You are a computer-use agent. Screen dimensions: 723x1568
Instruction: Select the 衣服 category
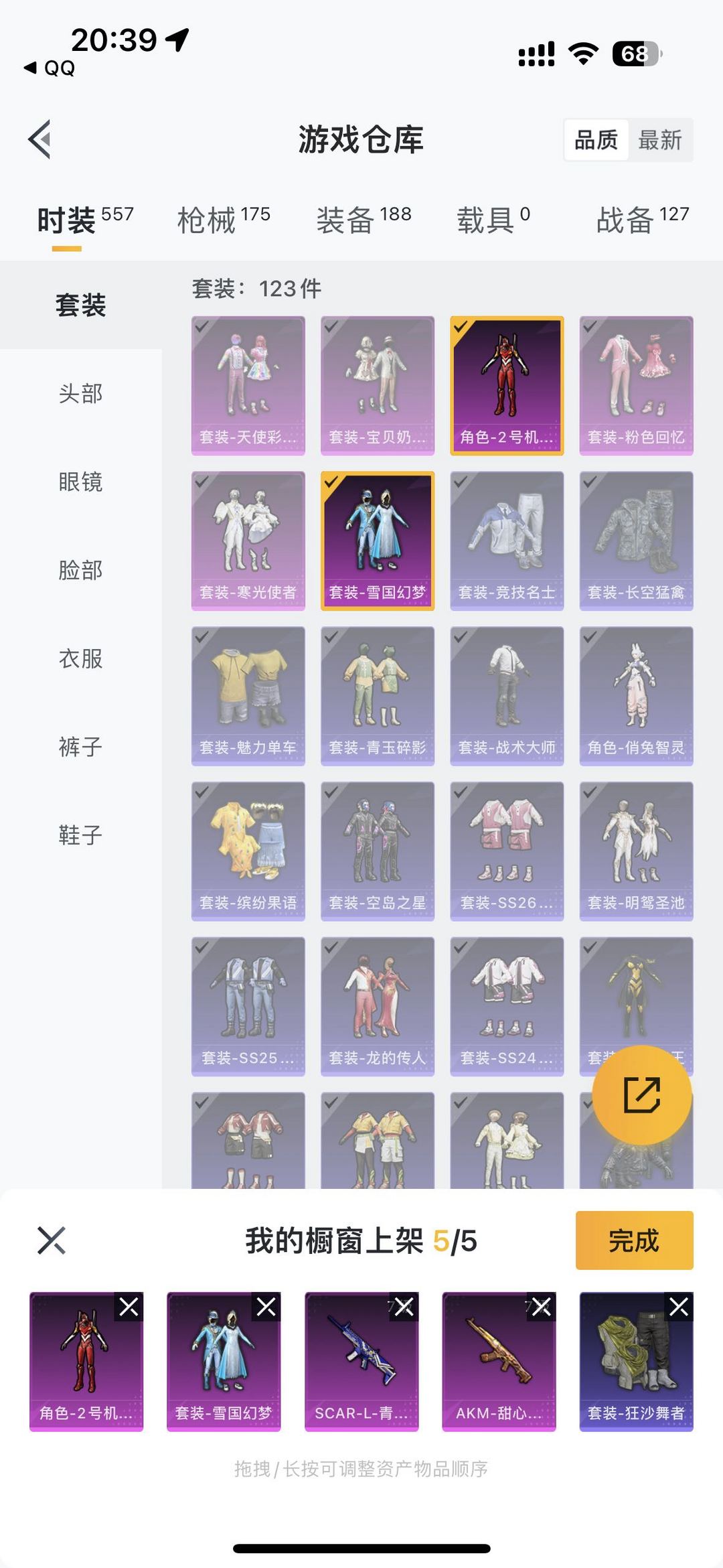tap(80, 658)
